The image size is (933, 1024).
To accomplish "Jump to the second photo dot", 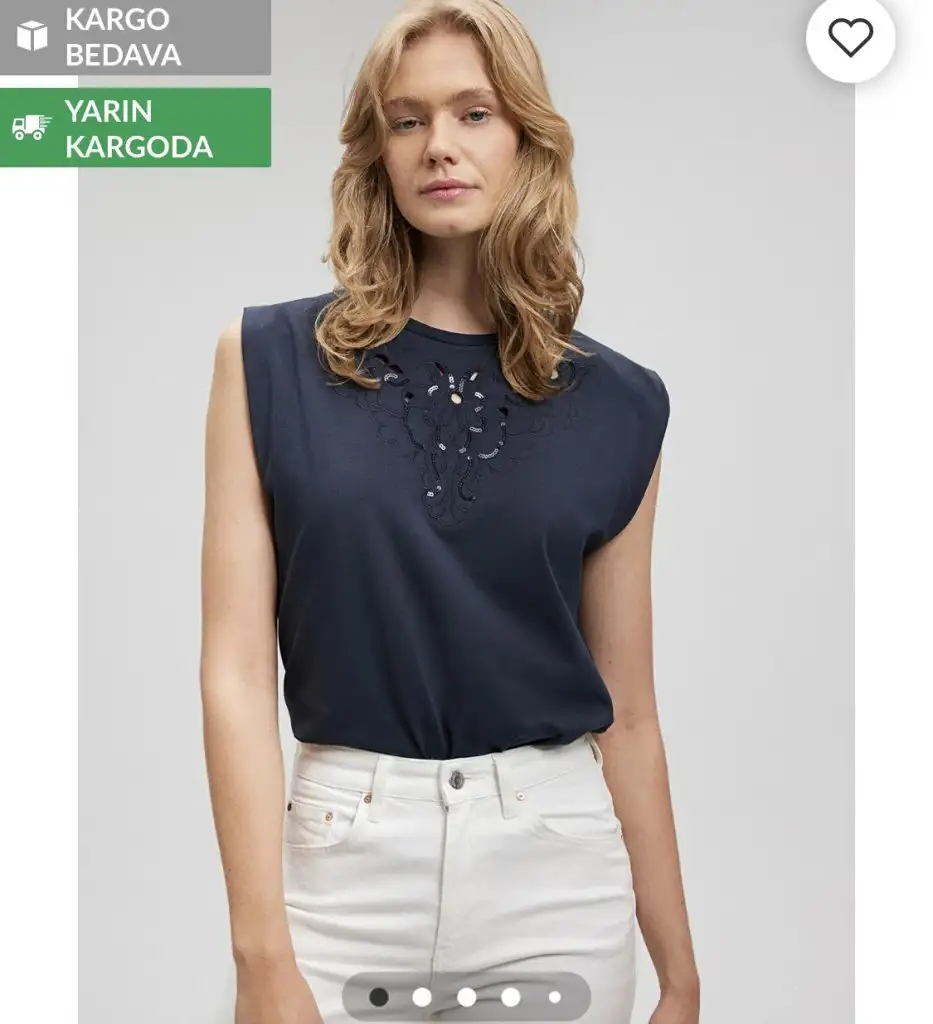I will coord(422,997).
